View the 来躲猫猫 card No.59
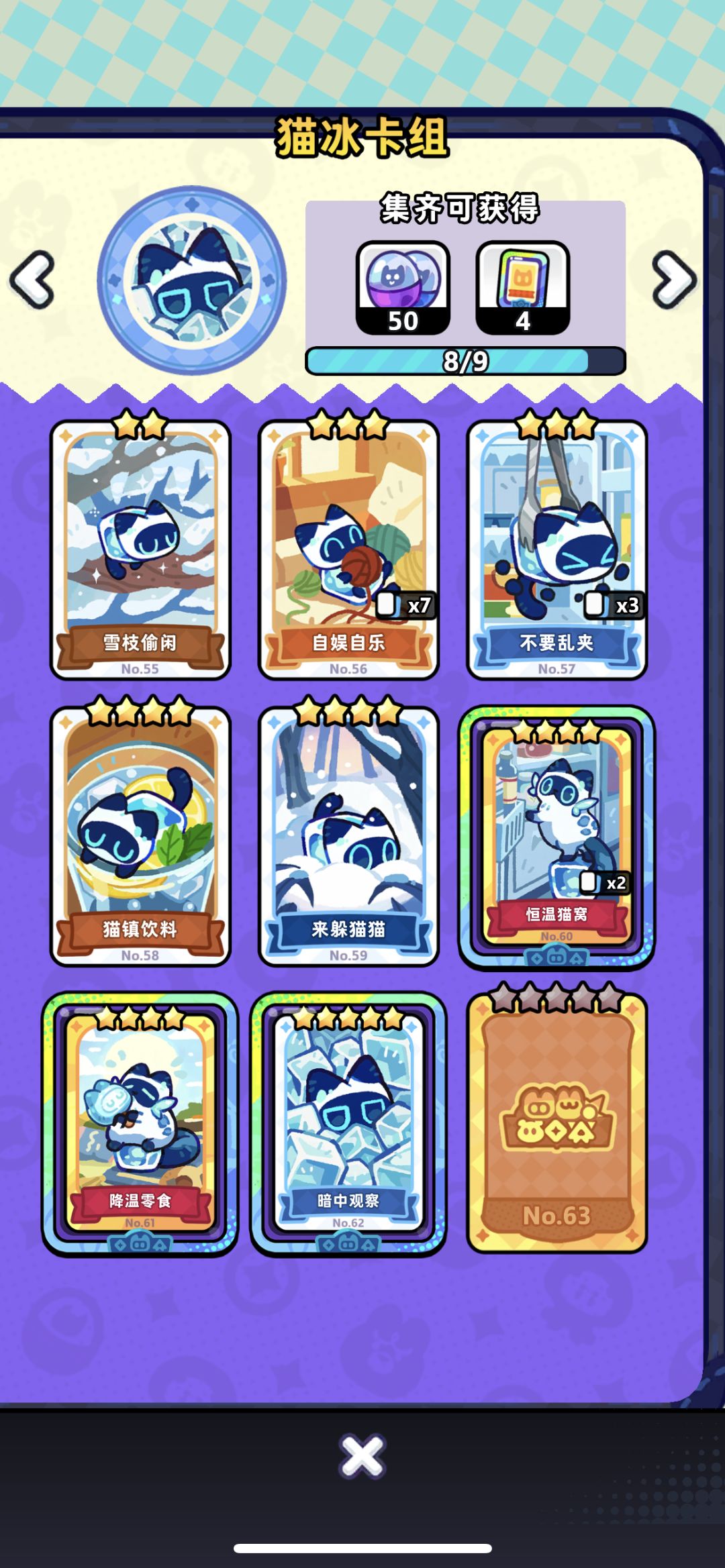This screenshot has width=725, height=1568. coord(348,835)
